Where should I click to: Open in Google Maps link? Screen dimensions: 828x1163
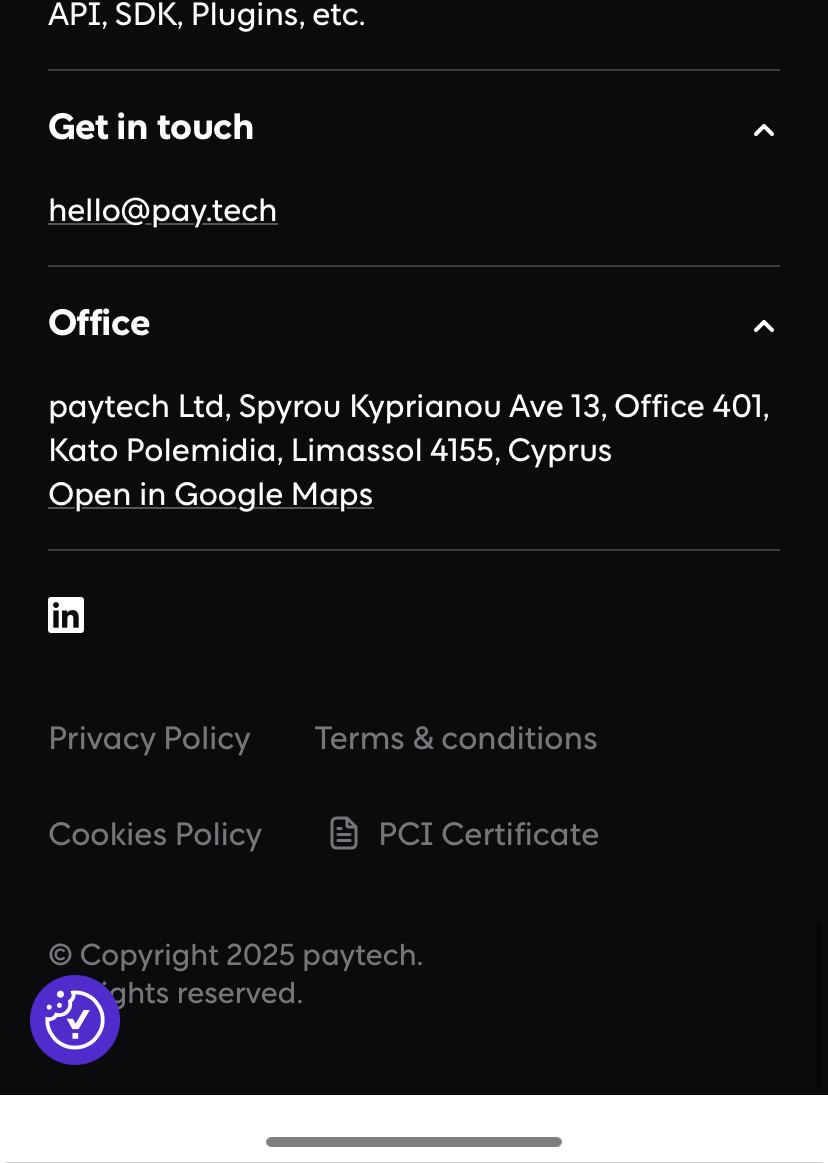click(x=211, y=494)
